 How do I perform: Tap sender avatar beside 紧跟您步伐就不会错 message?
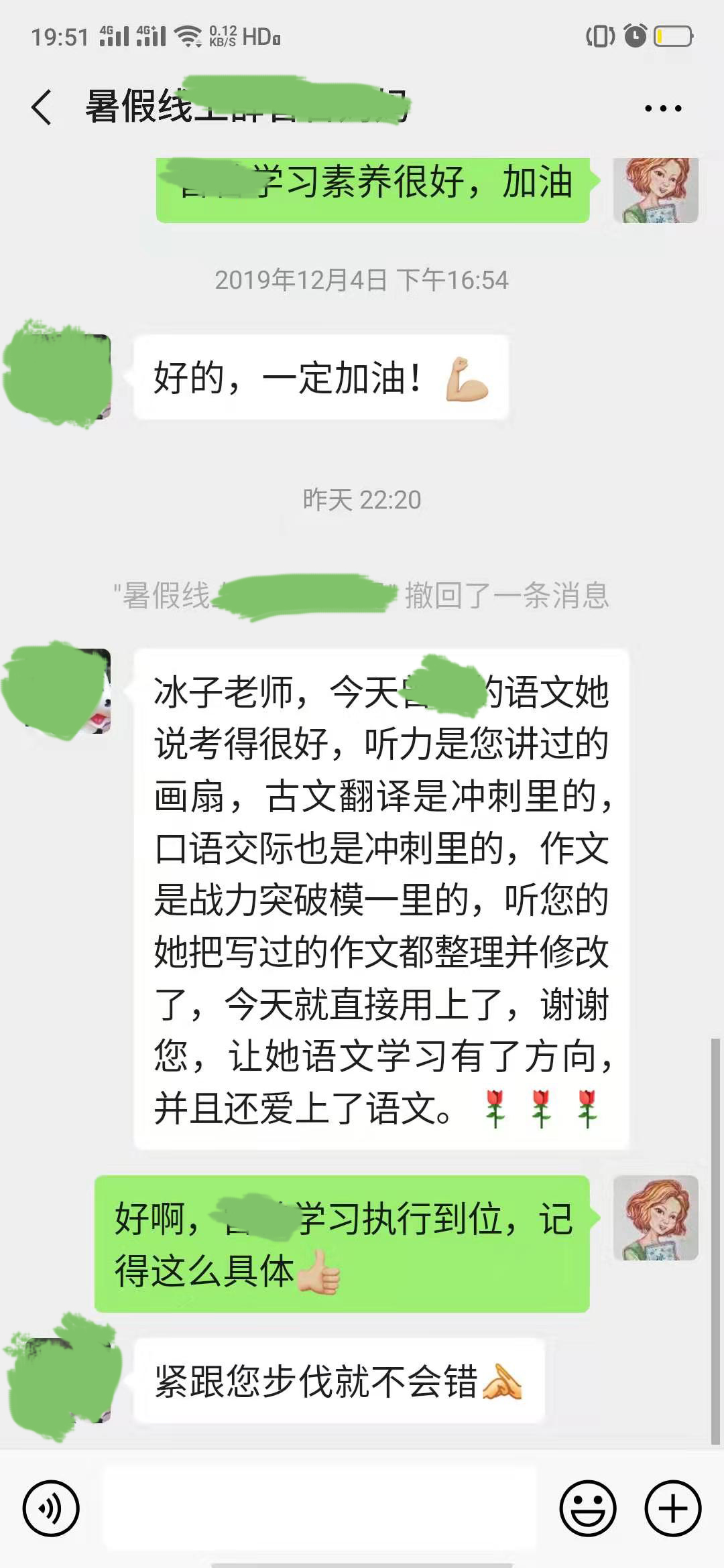point(67,1380)
